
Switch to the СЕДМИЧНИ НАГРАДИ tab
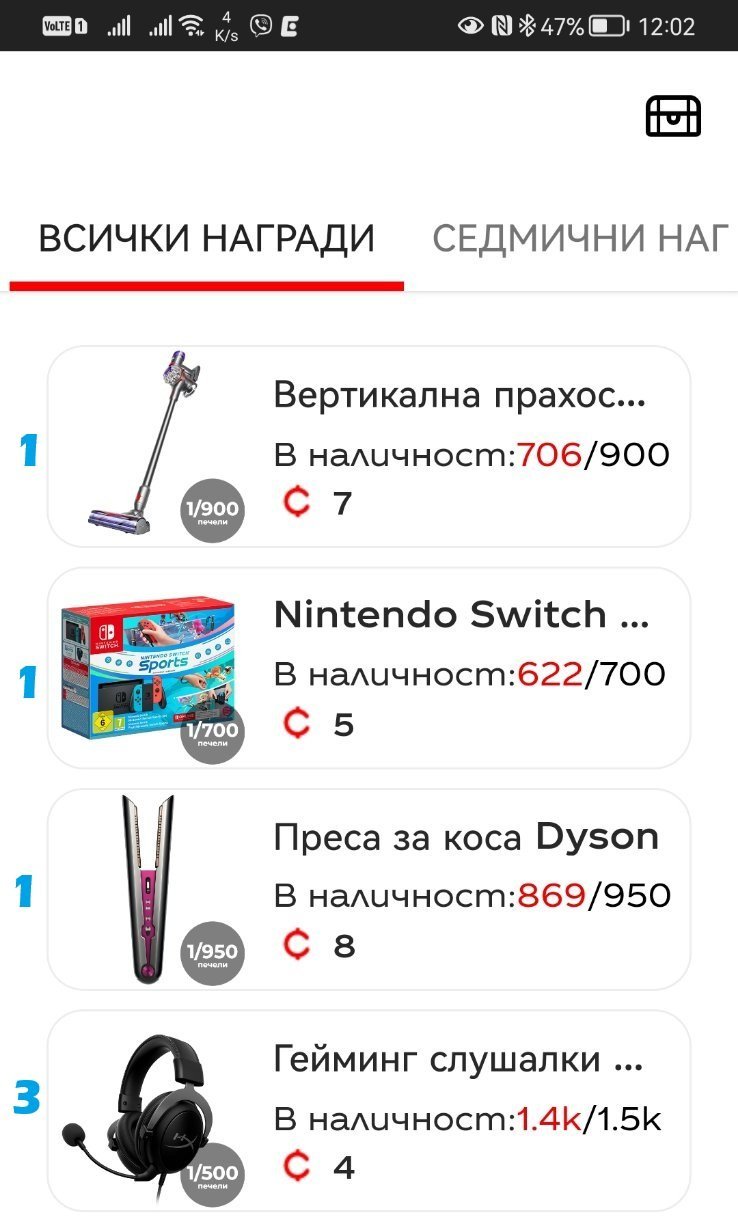pyautogui.click(x=580, y=239)
